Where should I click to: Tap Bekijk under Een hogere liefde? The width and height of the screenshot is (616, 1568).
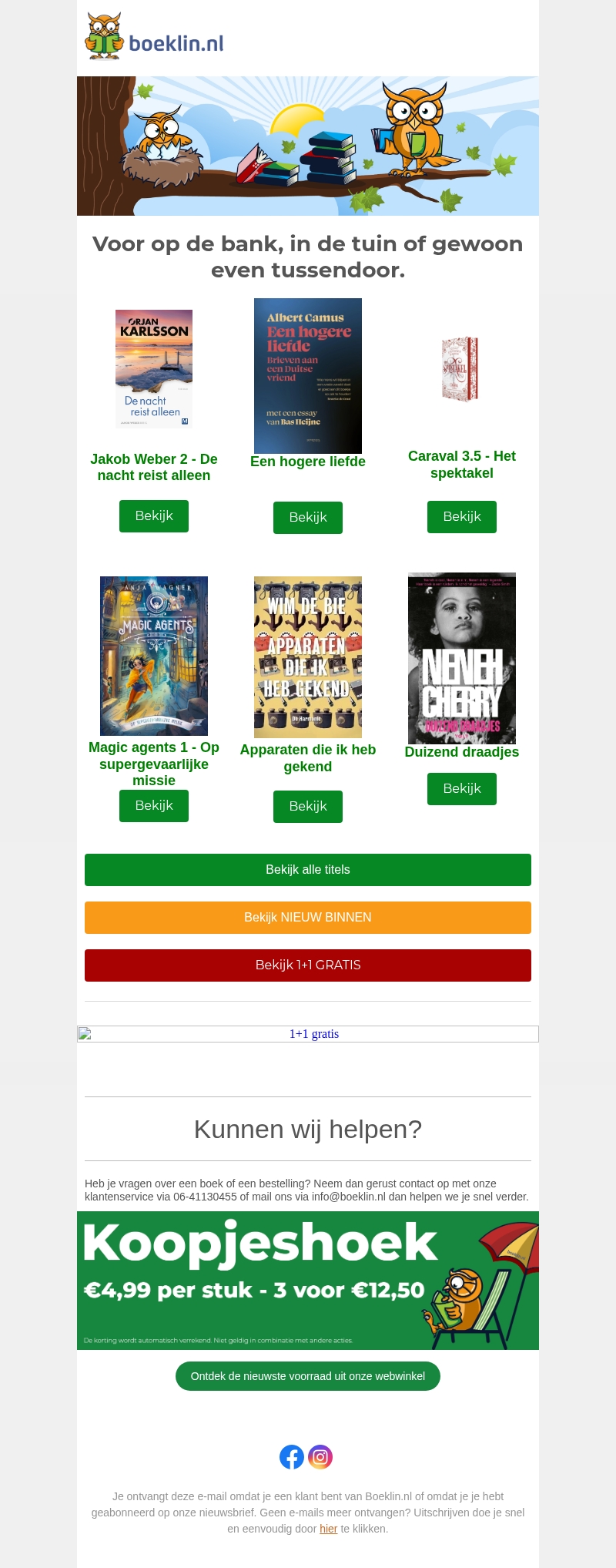pyautogui.click(x=308, y=517)
